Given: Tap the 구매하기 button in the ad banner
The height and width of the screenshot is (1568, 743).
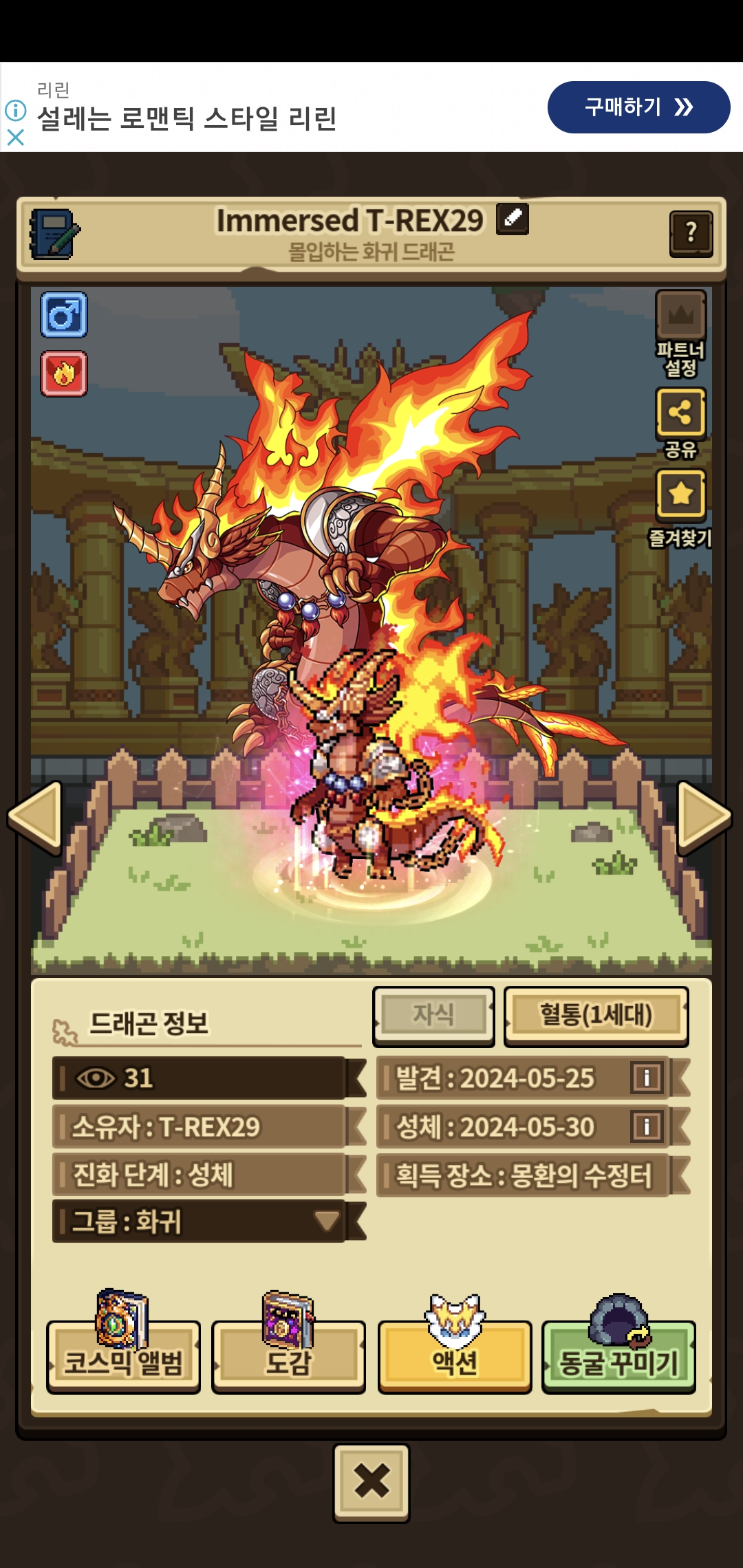Looking at the screenshot, I should pos(638,107).
